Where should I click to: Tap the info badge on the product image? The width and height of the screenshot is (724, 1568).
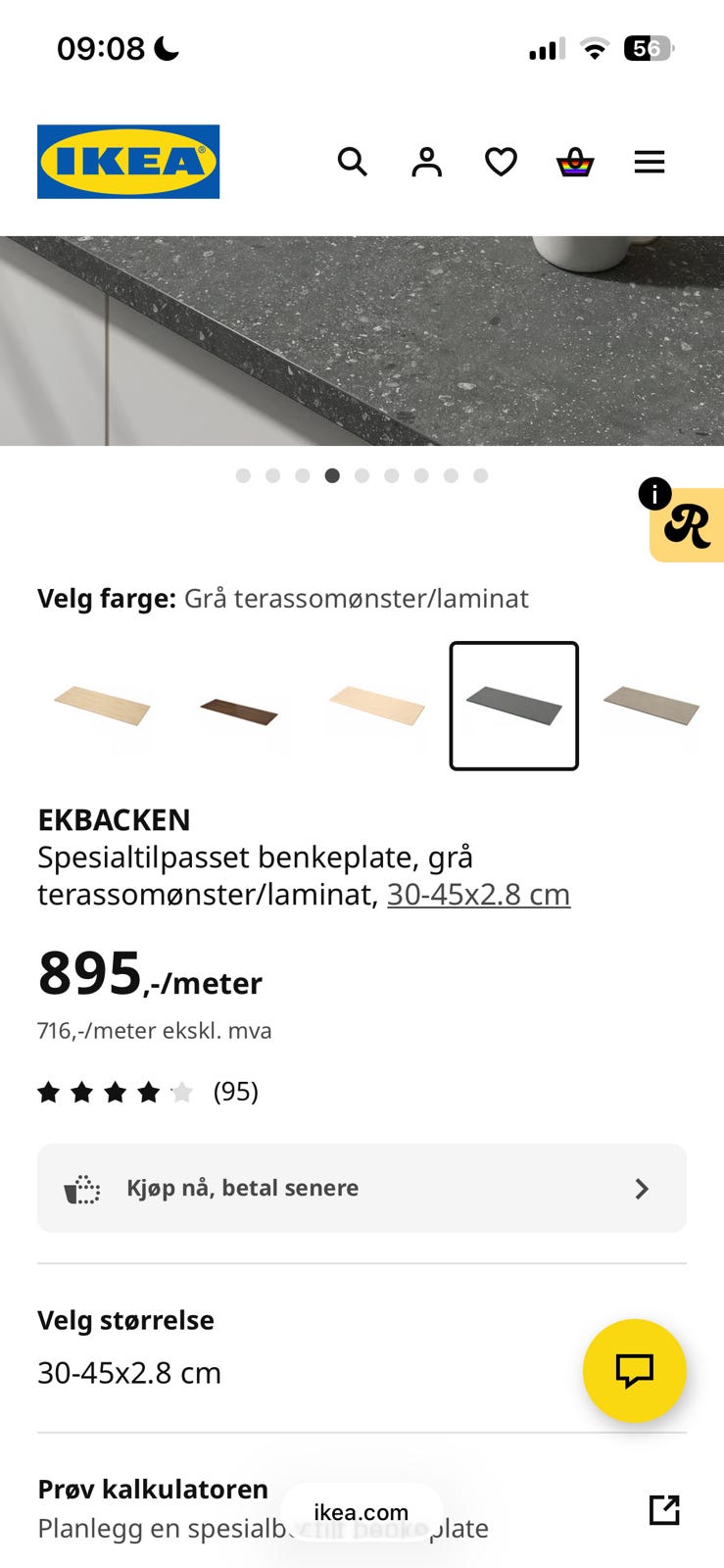click(652, 494)
